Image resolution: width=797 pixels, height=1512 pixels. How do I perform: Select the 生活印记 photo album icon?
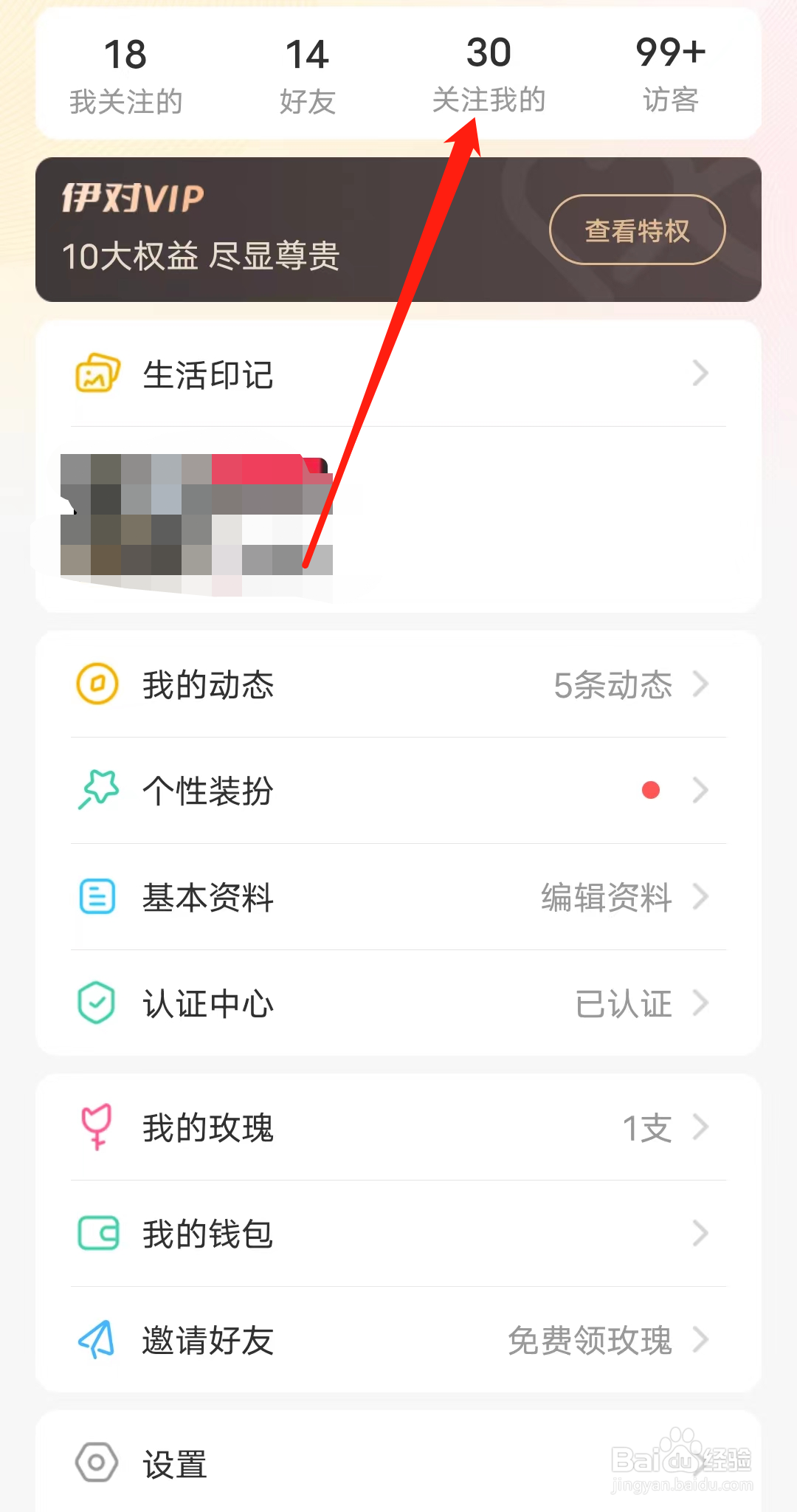tap(97, 374)
